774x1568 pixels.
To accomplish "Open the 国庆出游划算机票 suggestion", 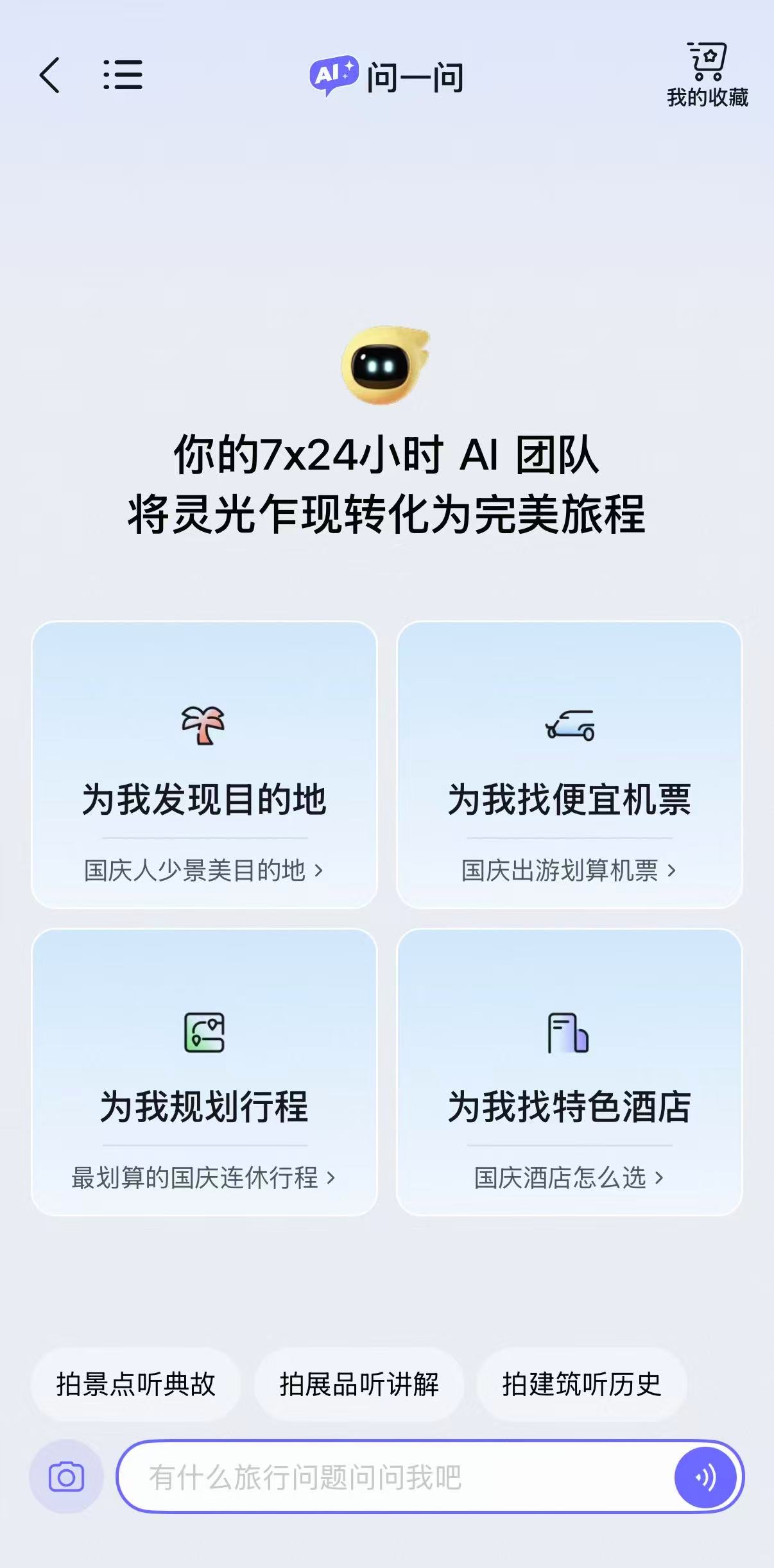I will [x=569, y=871].
